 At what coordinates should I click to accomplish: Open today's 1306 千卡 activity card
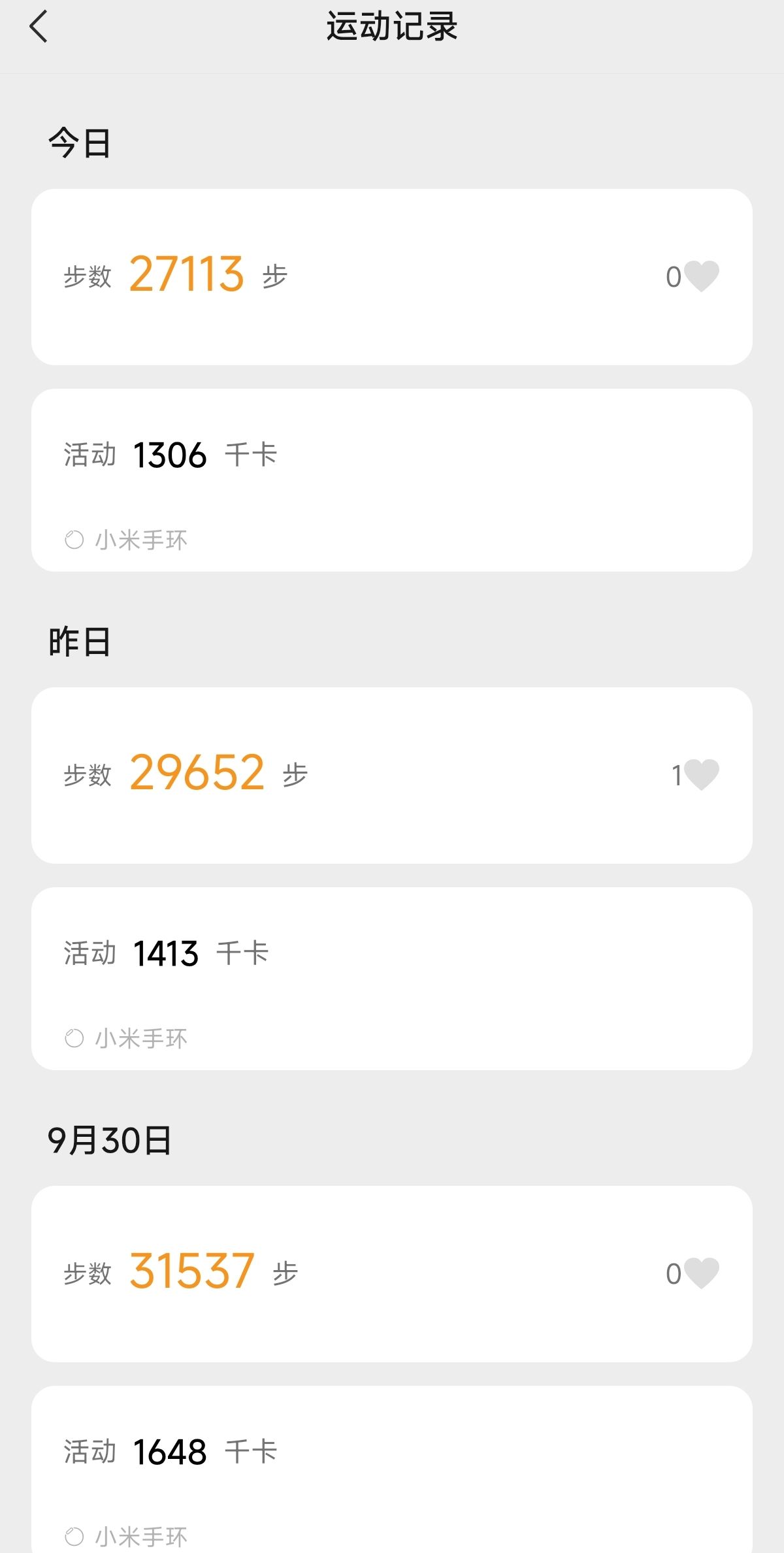[392, 480]
